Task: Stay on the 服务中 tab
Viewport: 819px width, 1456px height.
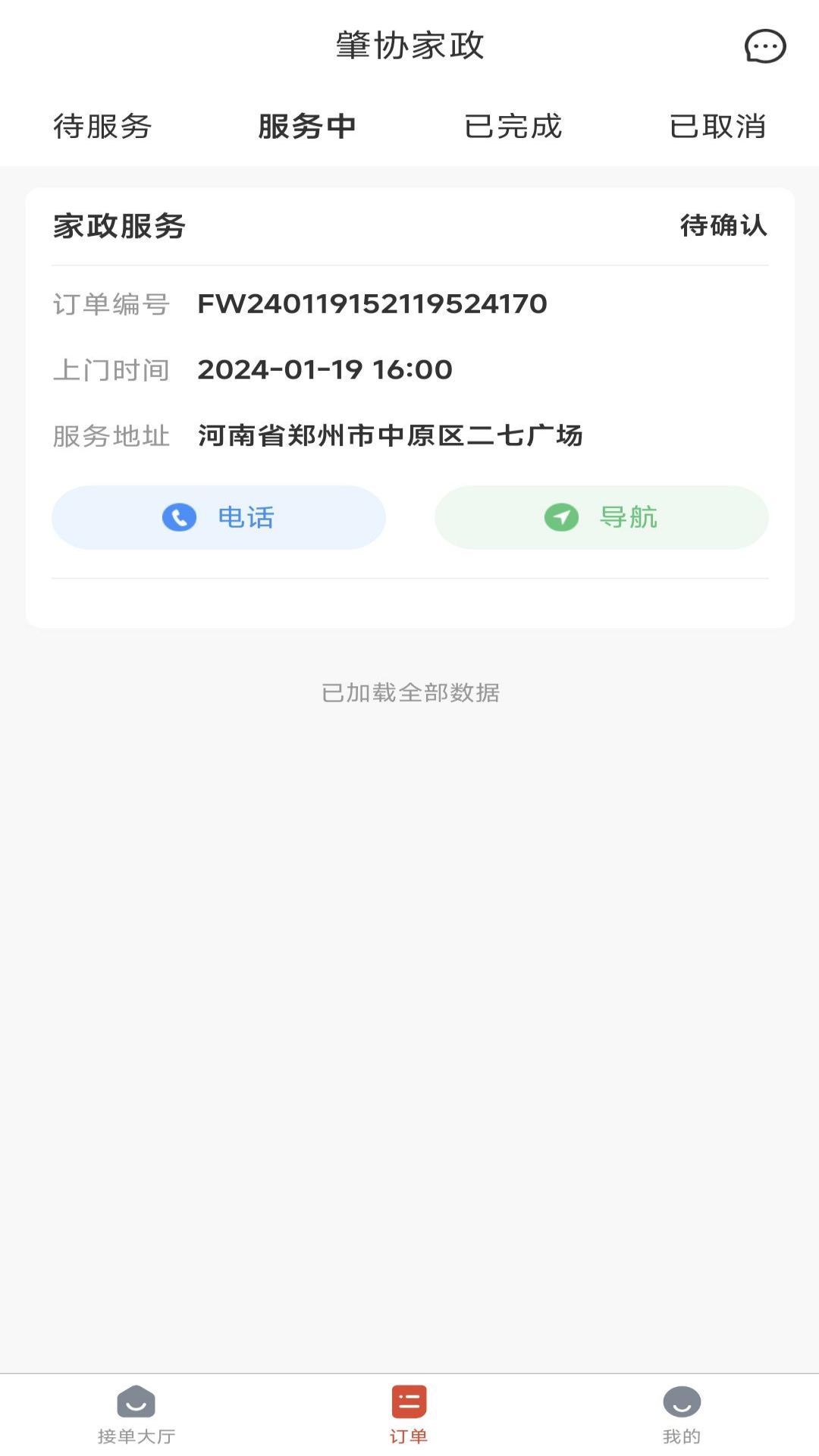Action: click(x=307, y=127)
